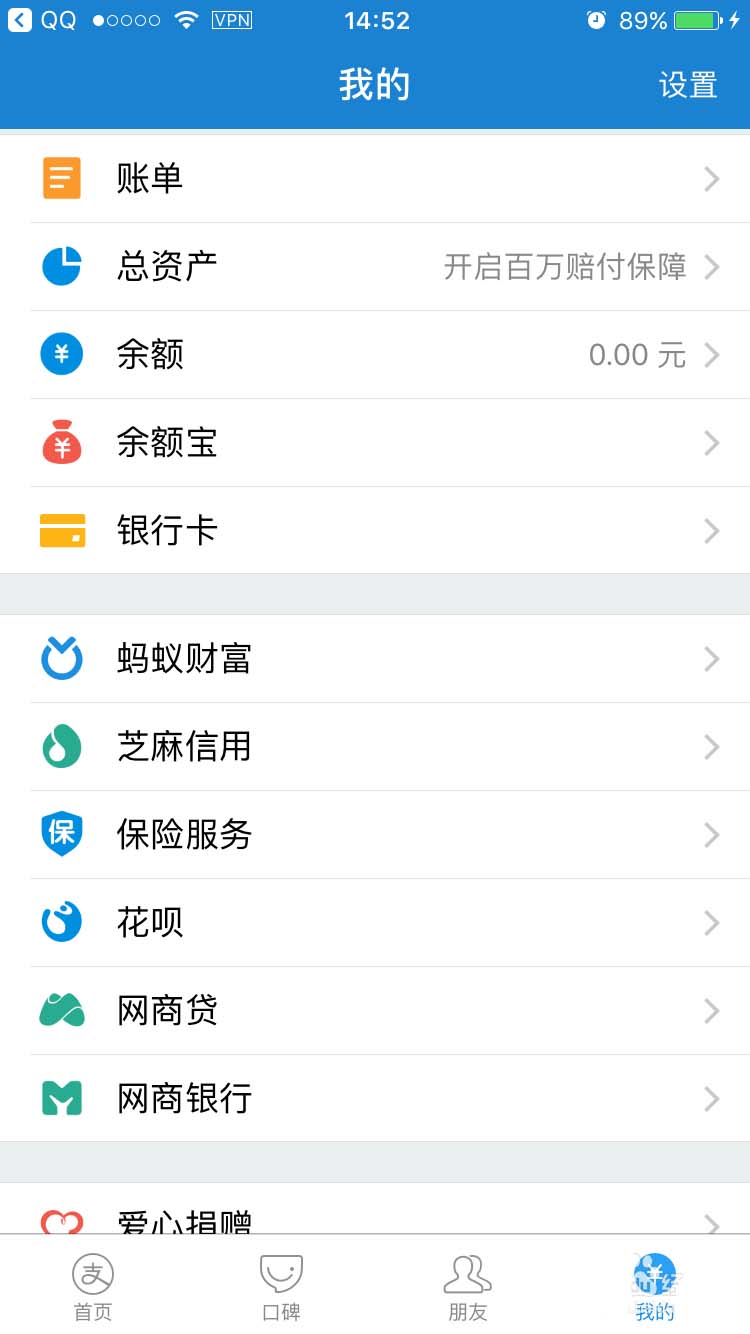Image resolution: width=750 pixels, height=1334 pixels.
Task: Tap the 开启百万赔付保障 link
Action: click(x=565, y=266)
